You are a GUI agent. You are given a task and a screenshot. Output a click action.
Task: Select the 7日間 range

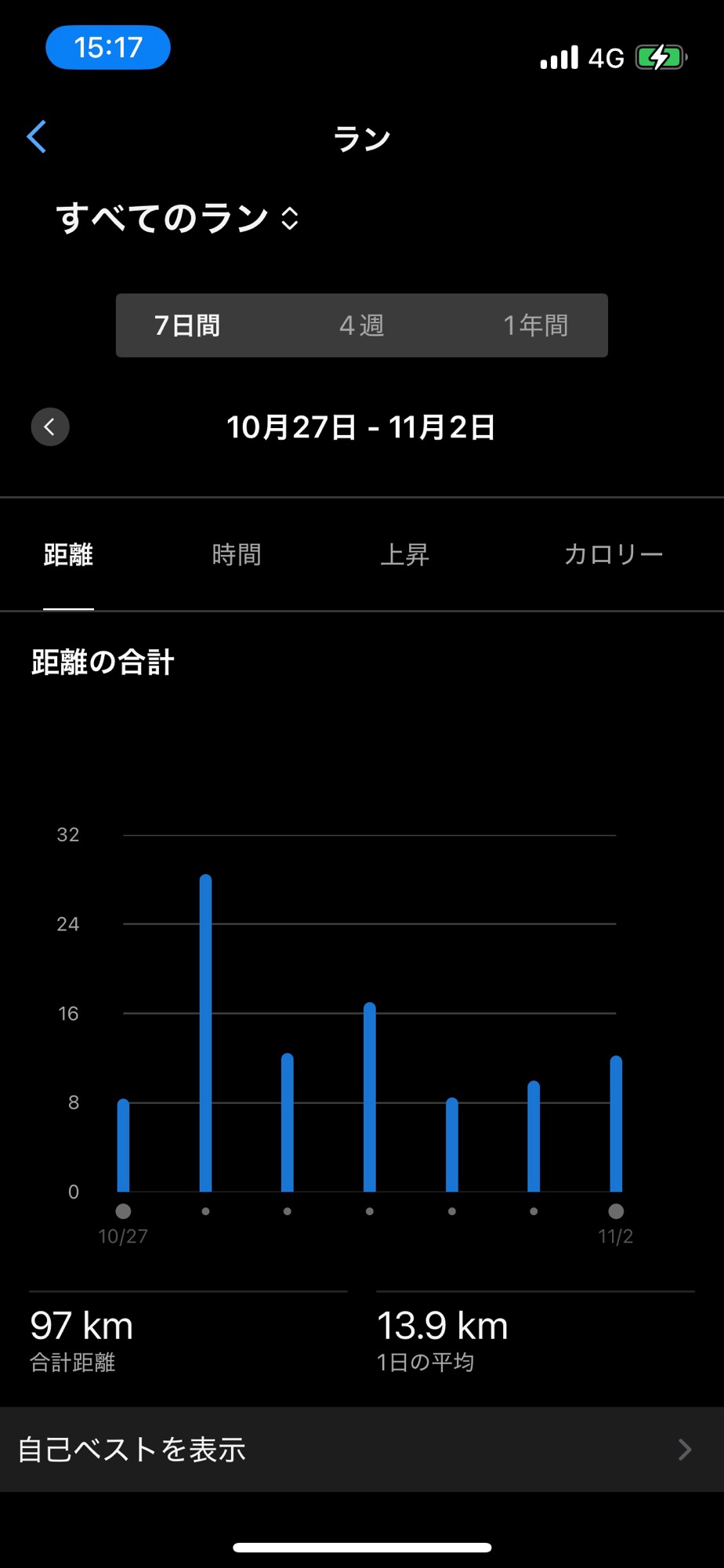(x=187, y=325)
